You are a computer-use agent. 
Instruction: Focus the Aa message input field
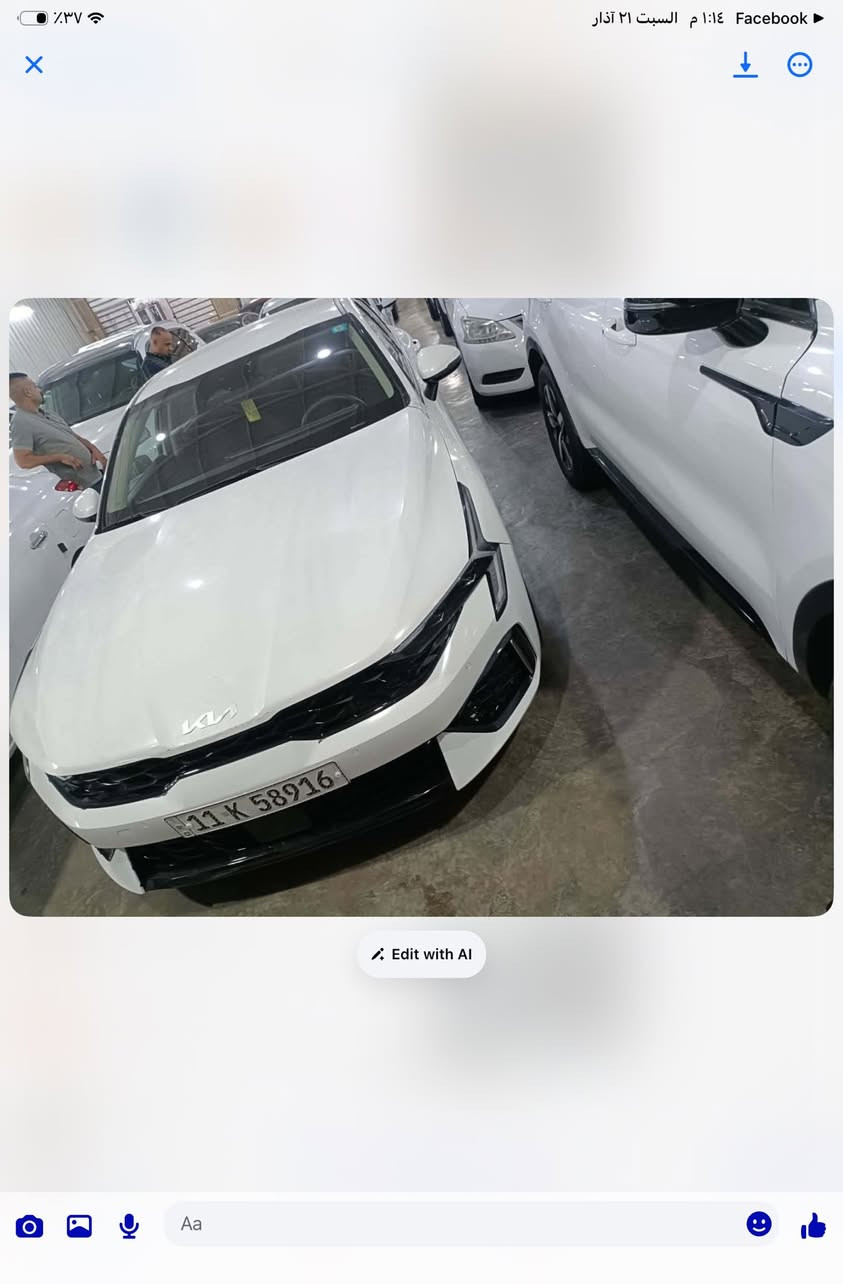pyautogui.click(x=450, y=1224)
